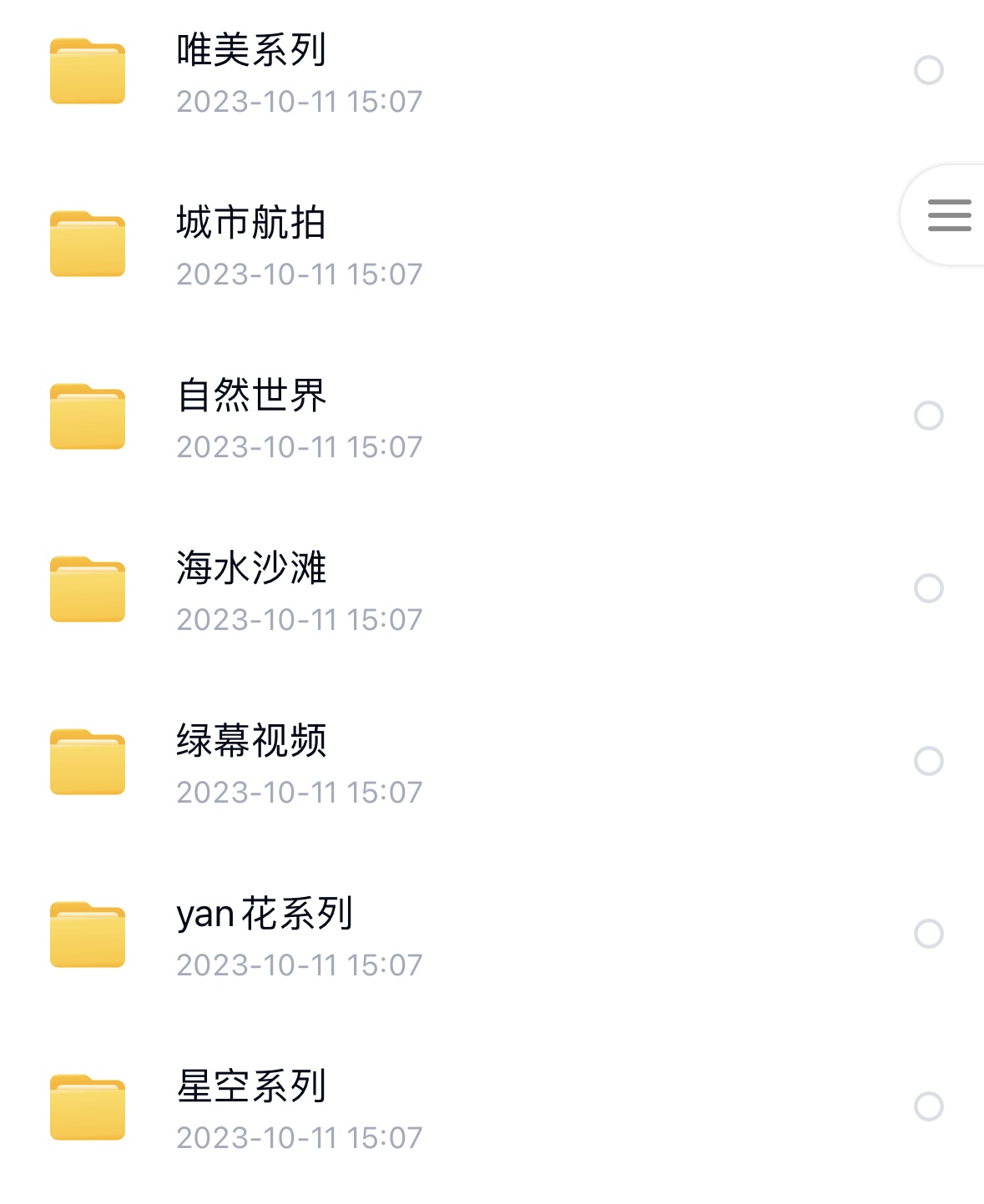Viewport: 984px width, 1204px height.
Task: Open the yan花系列 folder
Action: pyautogui.click(x=264, y=915)
